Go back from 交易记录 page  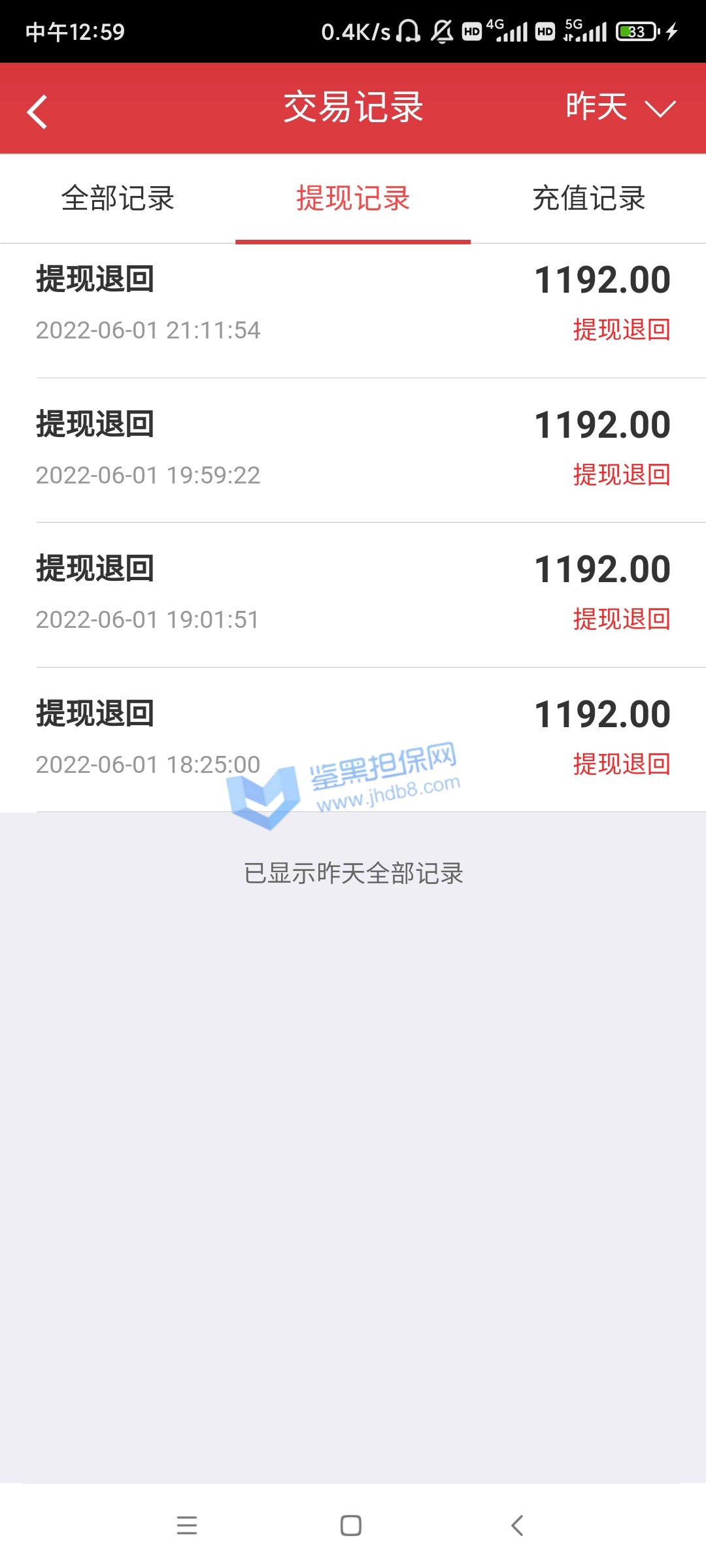pos(37,111)
